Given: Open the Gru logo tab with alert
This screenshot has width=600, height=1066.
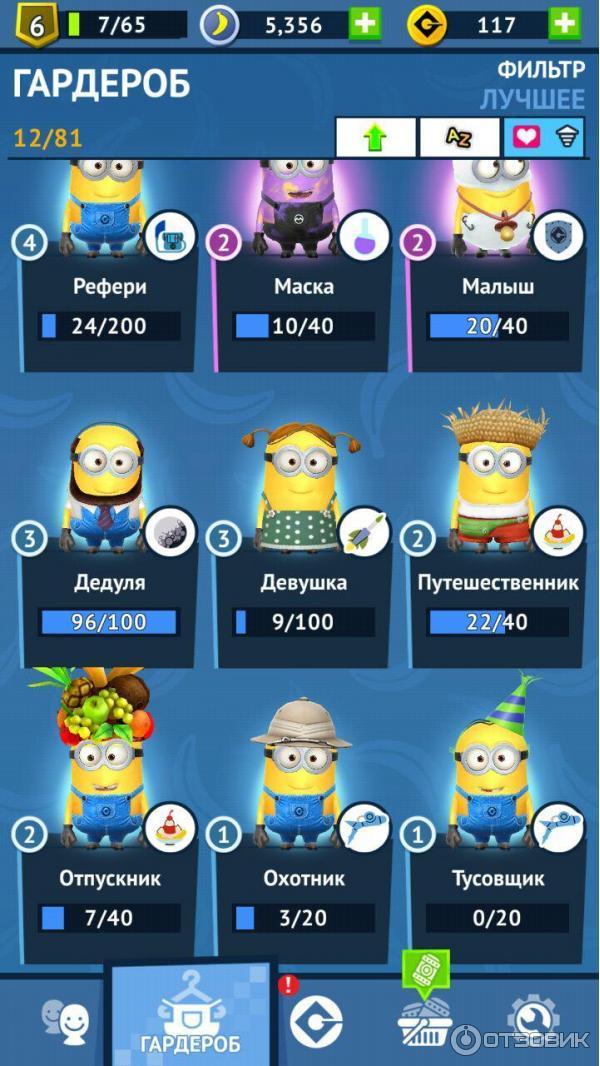Looking at the screenshot, I should pos(315,1022).
